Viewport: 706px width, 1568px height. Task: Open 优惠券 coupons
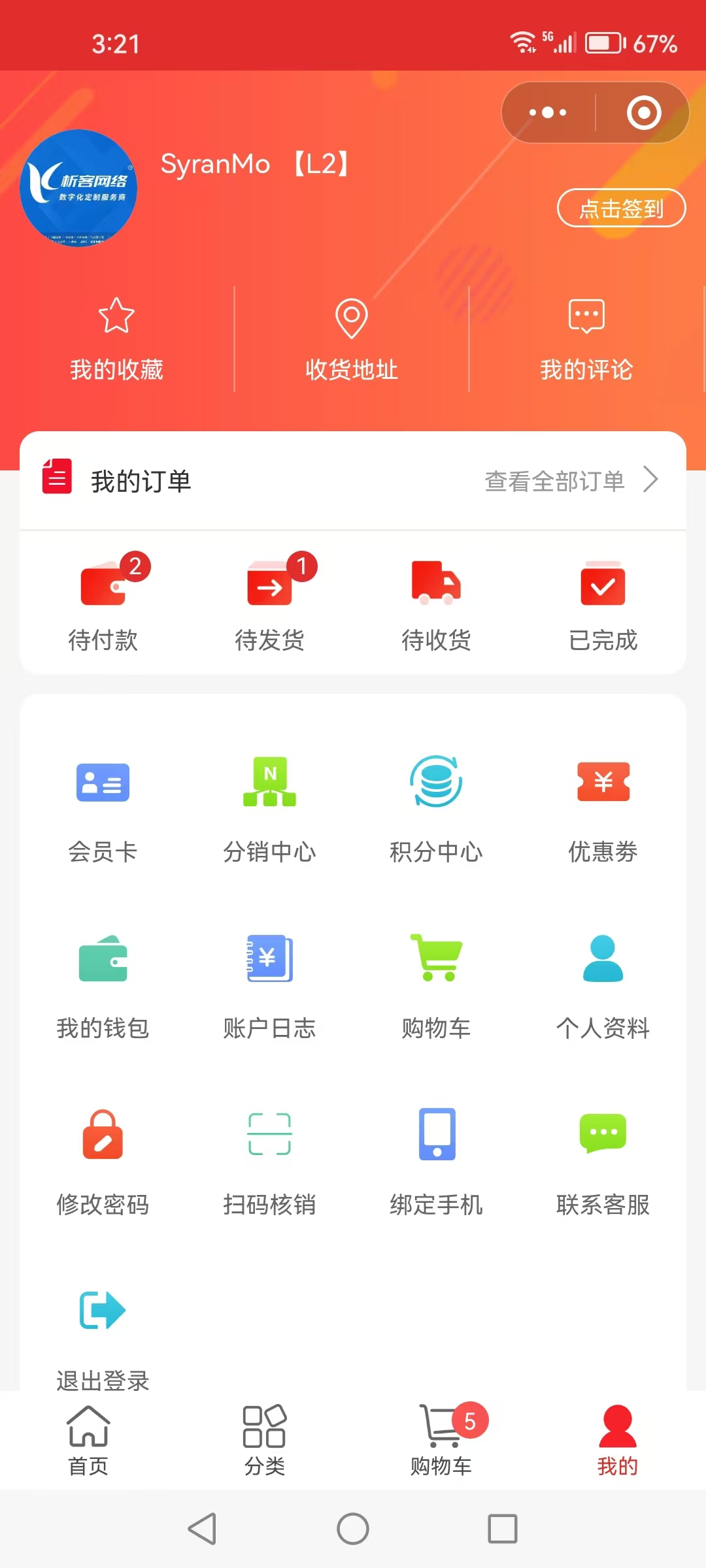pos(603,807)
